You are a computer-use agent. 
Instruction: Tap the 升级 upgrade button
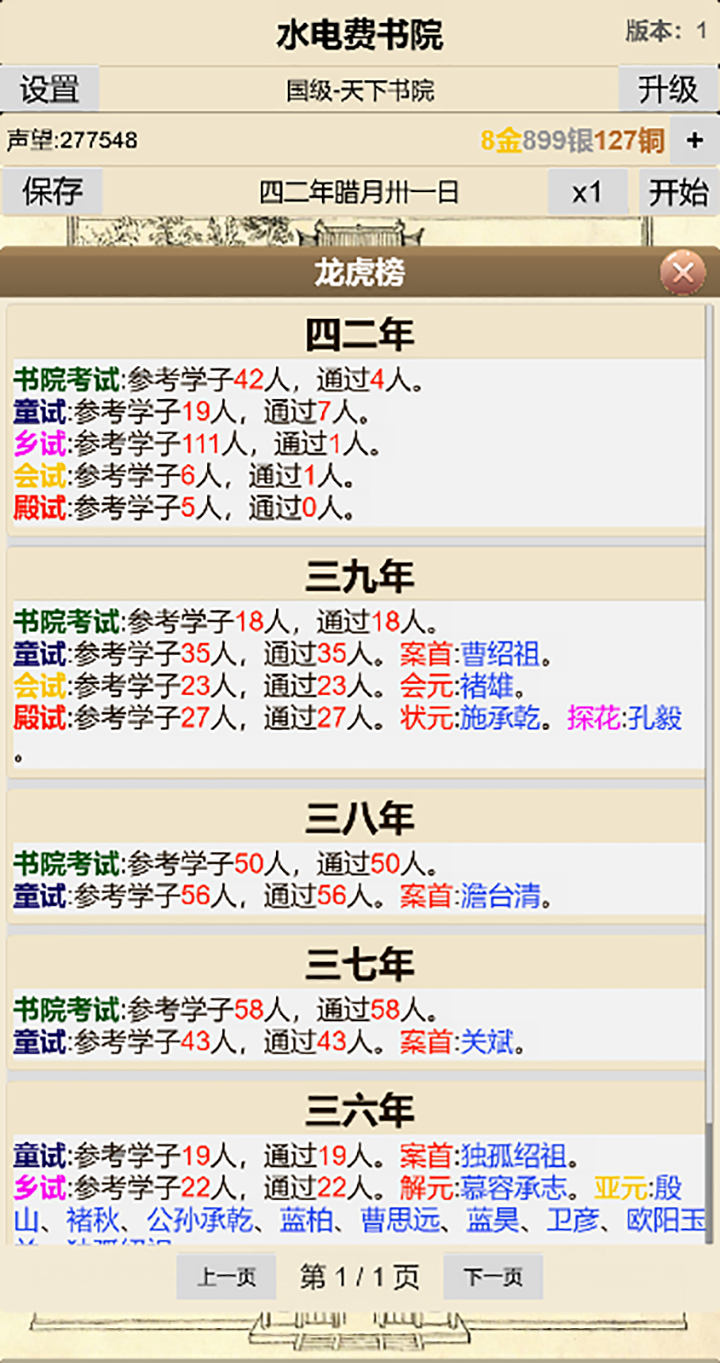(x=668, y=89)
